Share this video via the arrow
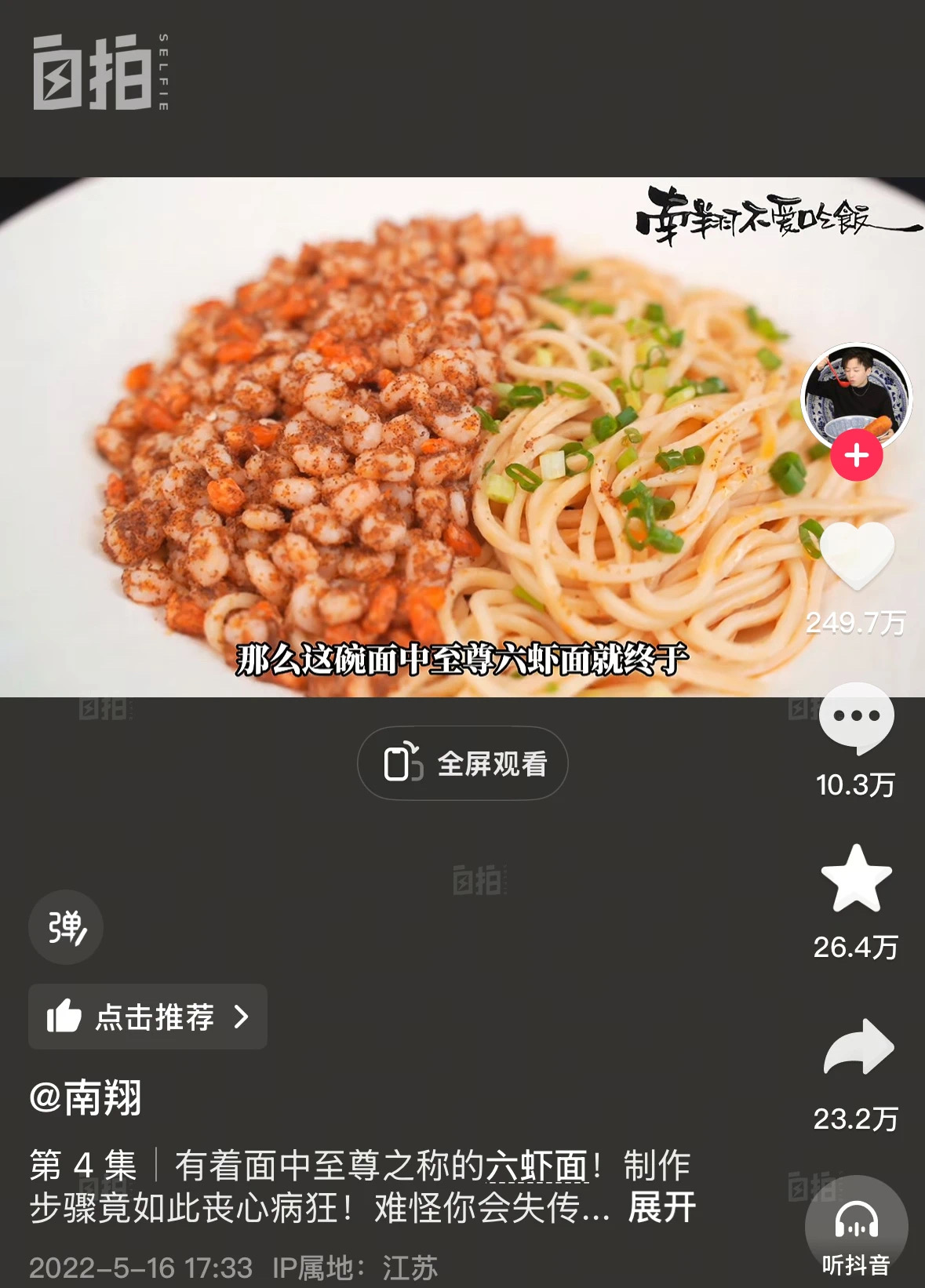 858,1047
